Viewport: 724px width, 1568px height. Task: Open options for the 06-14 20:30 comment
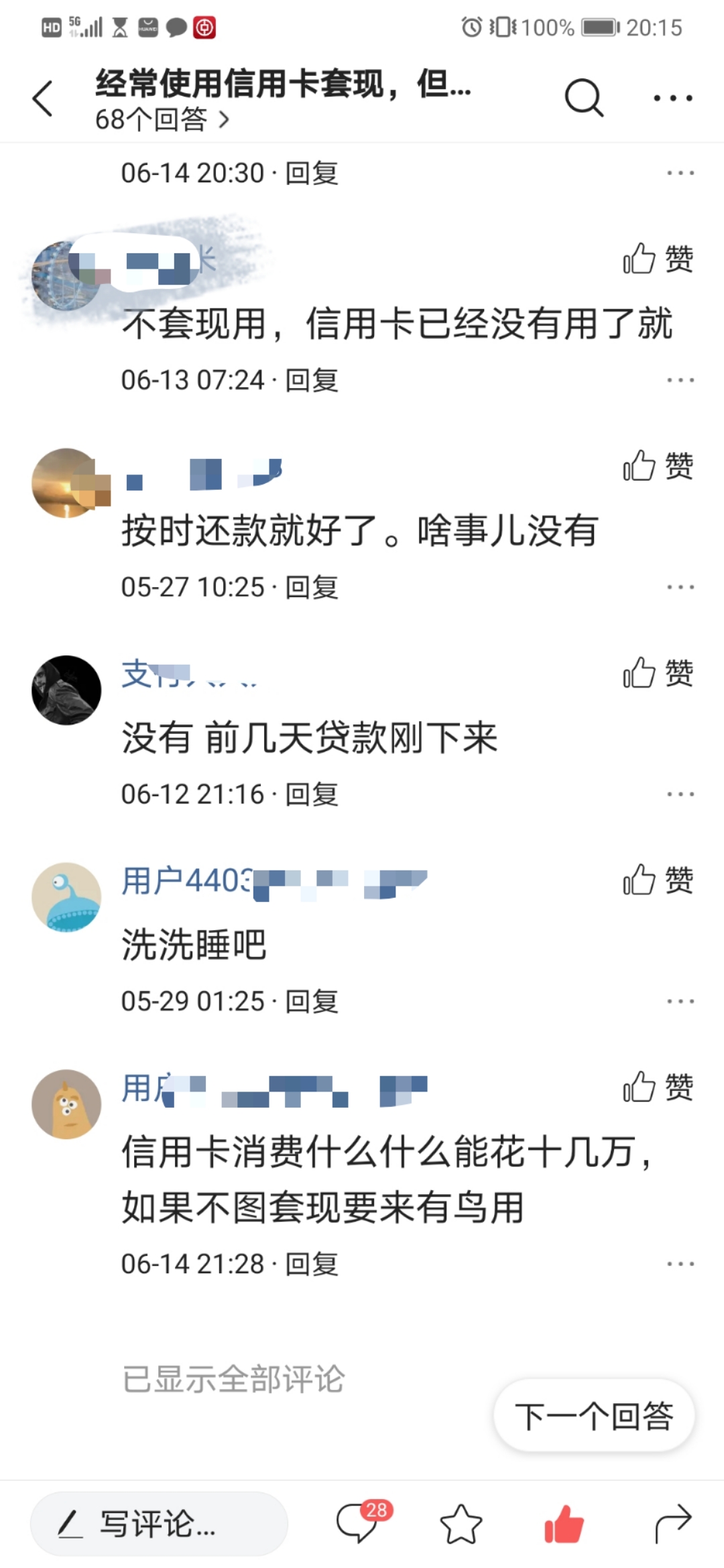pyautogui.click(x=678, y=172)
